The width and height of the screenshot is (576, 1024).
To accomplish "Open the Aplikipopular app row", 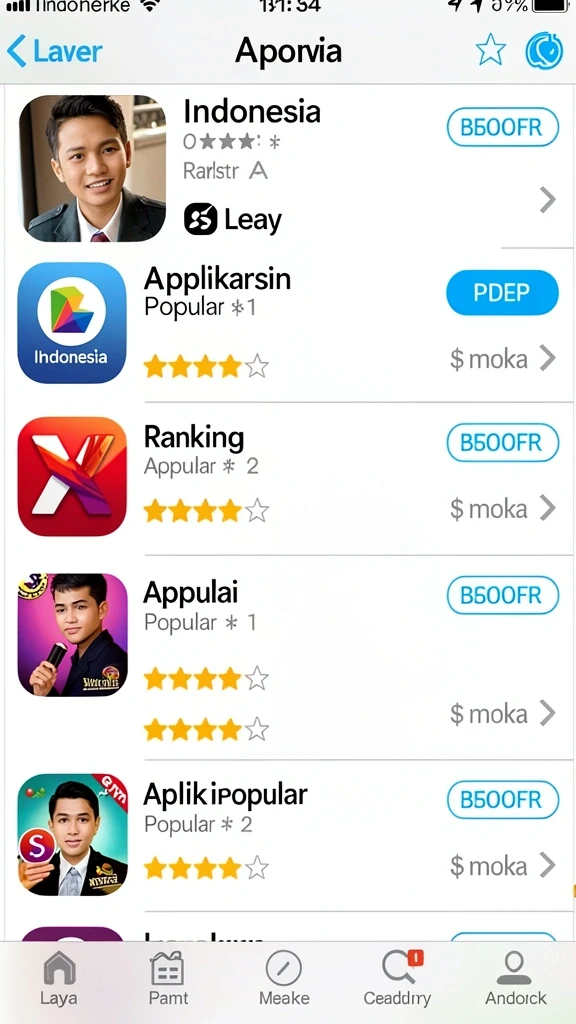I will 288,836.
